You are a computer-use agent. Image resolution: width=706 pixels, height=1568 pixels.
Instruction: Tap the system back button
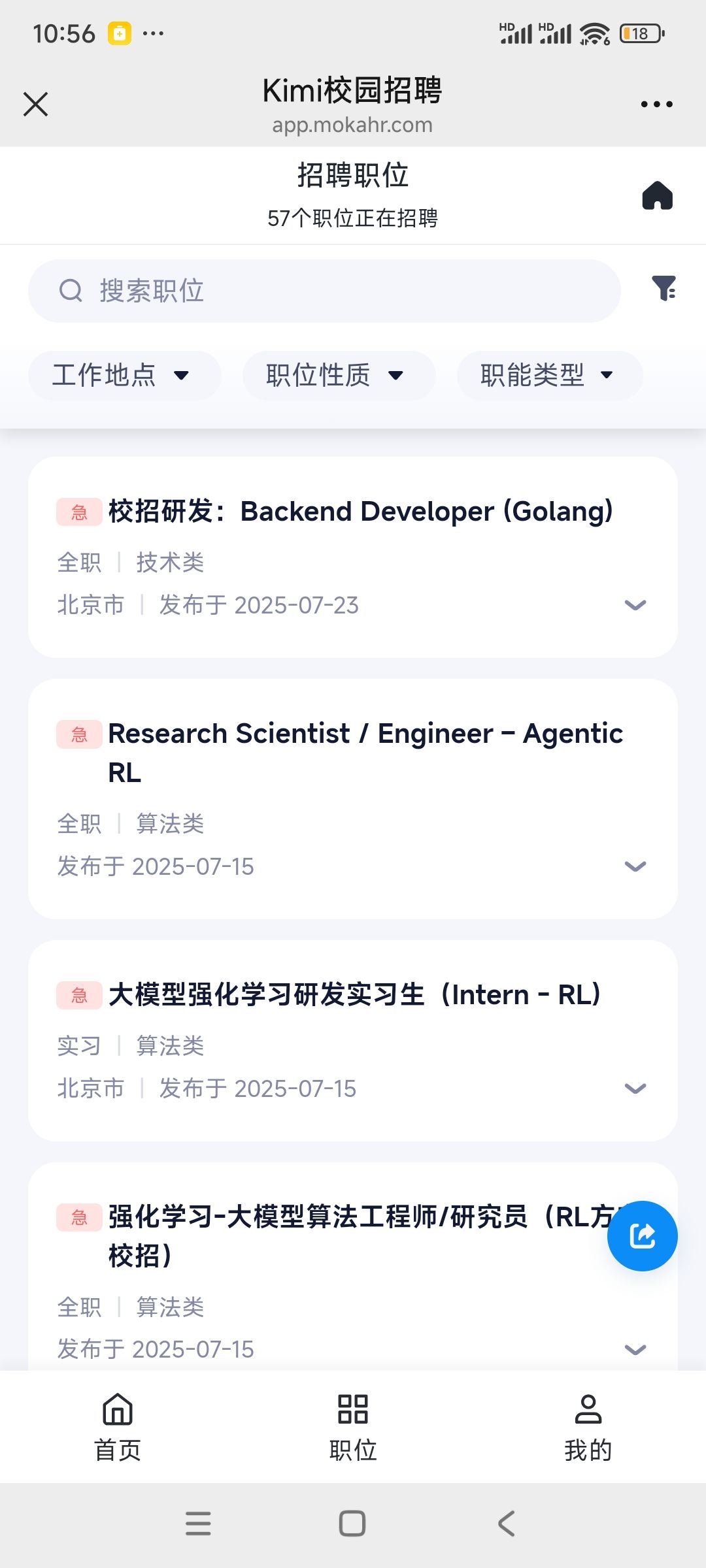click(507, 1523)
